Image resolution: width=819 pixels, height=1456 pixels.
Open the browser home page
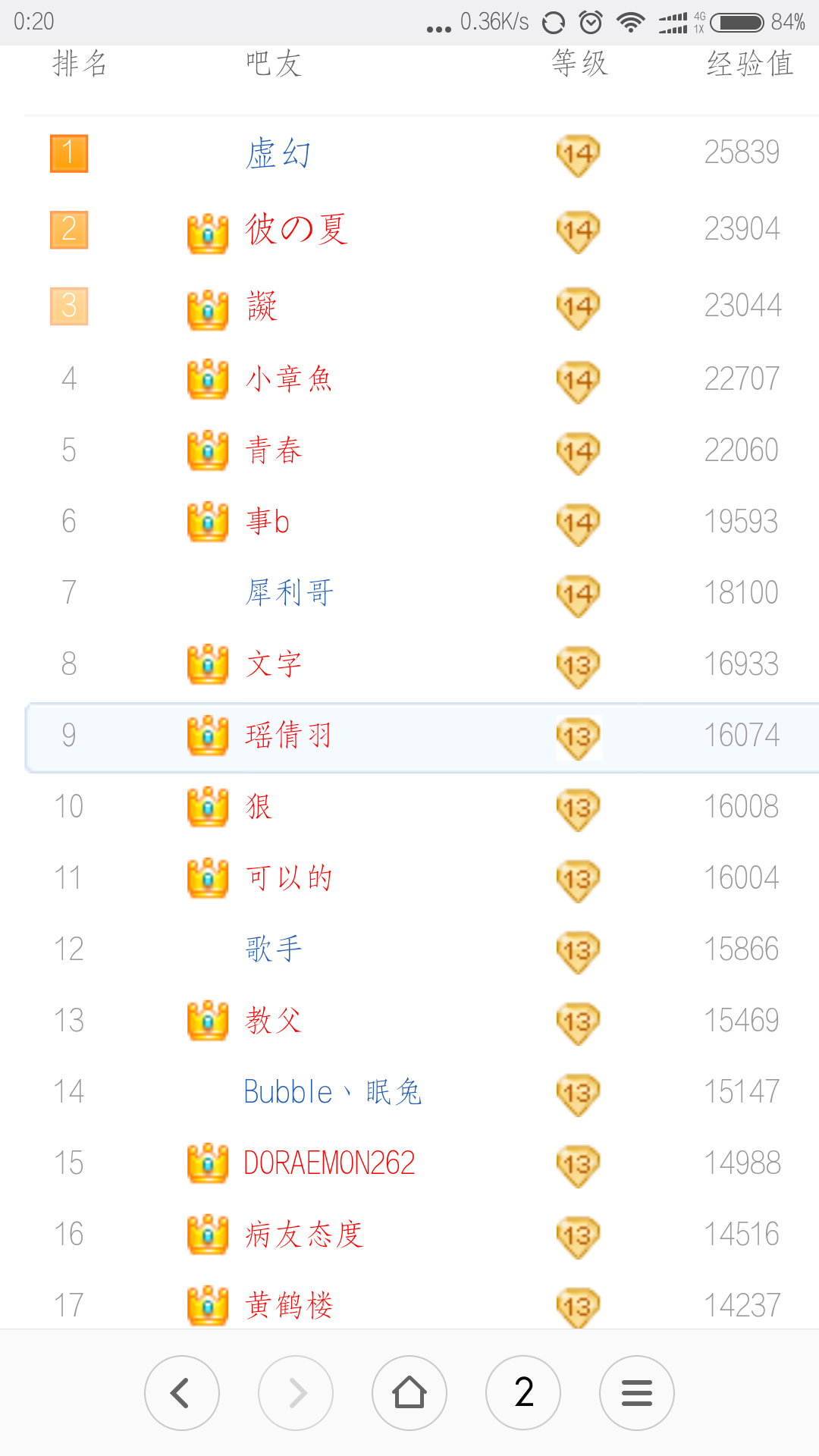click(409, 1393)
